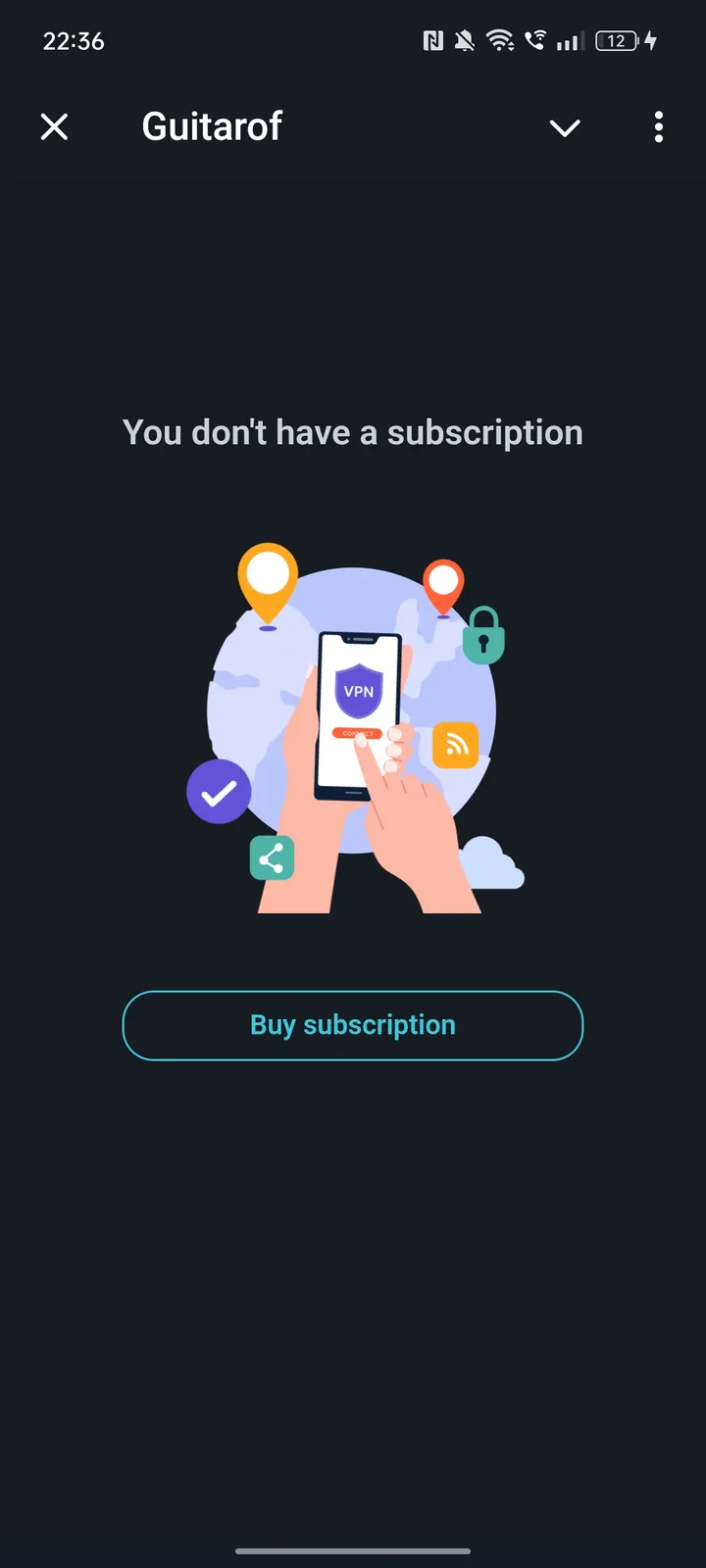Tap the VPN shield in the illustration

click(360, 690)
